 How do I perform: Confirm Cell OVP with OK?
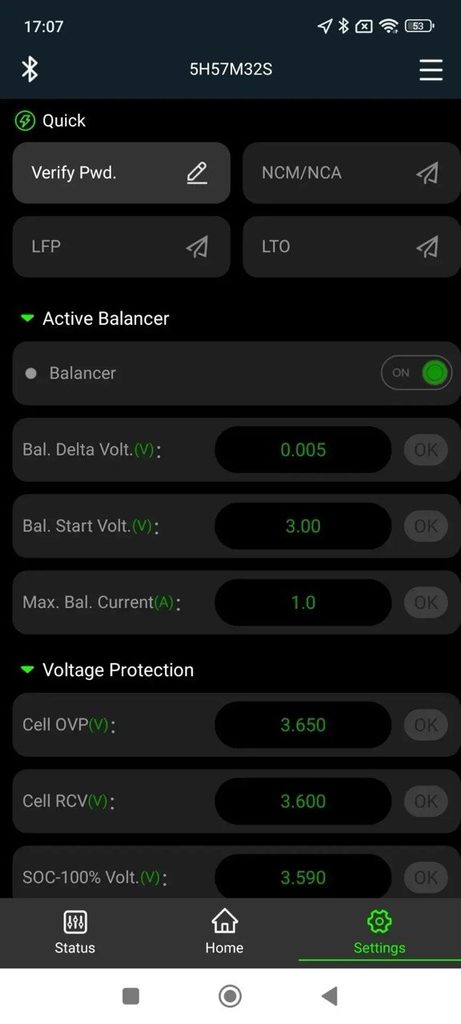coord(426,725)
